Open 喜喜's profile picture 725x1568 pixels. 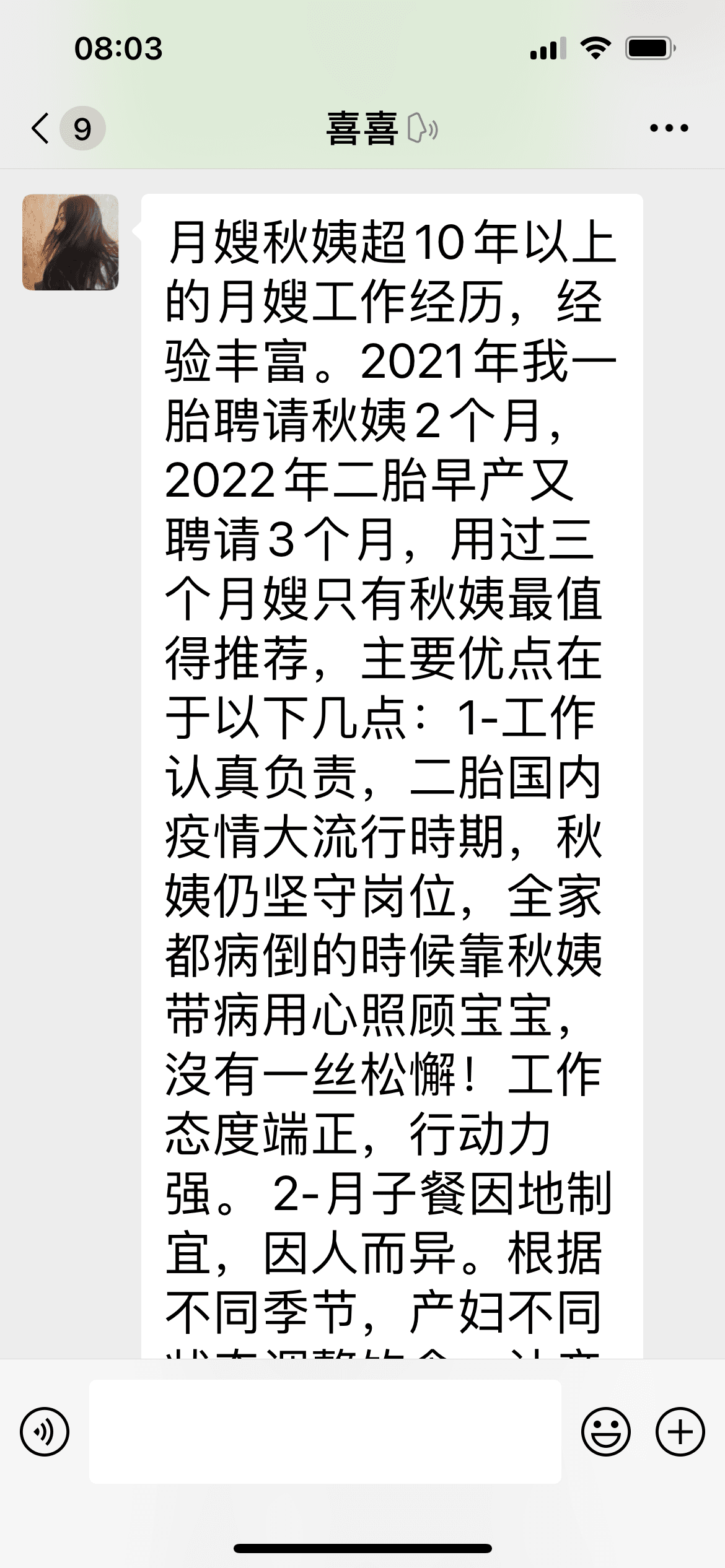71,242
